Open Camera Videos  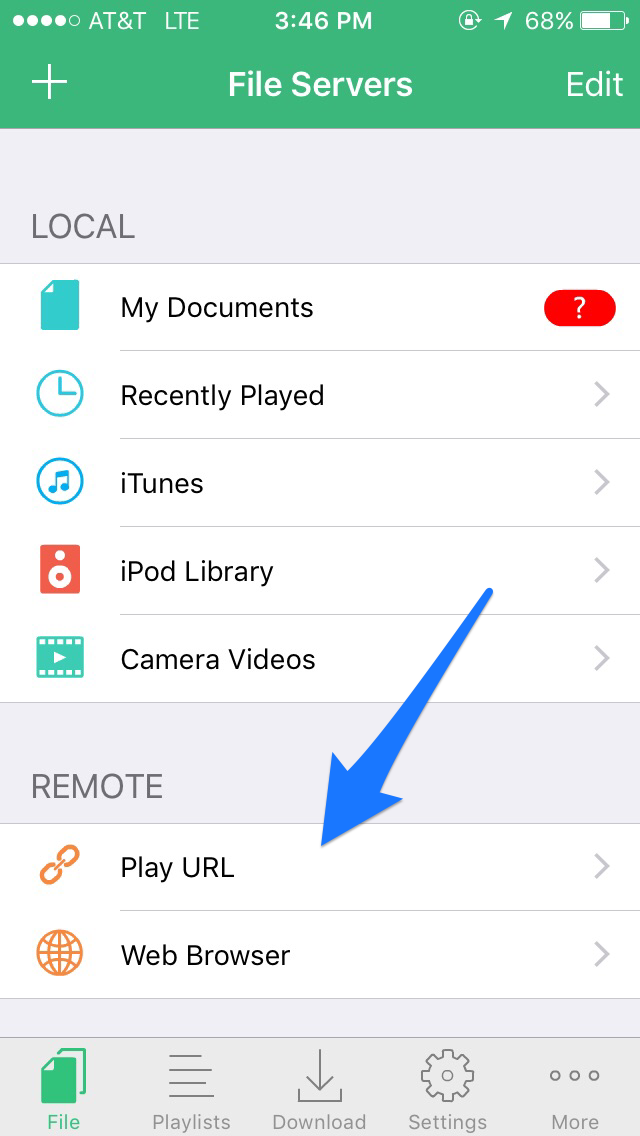tap(320, 659)
